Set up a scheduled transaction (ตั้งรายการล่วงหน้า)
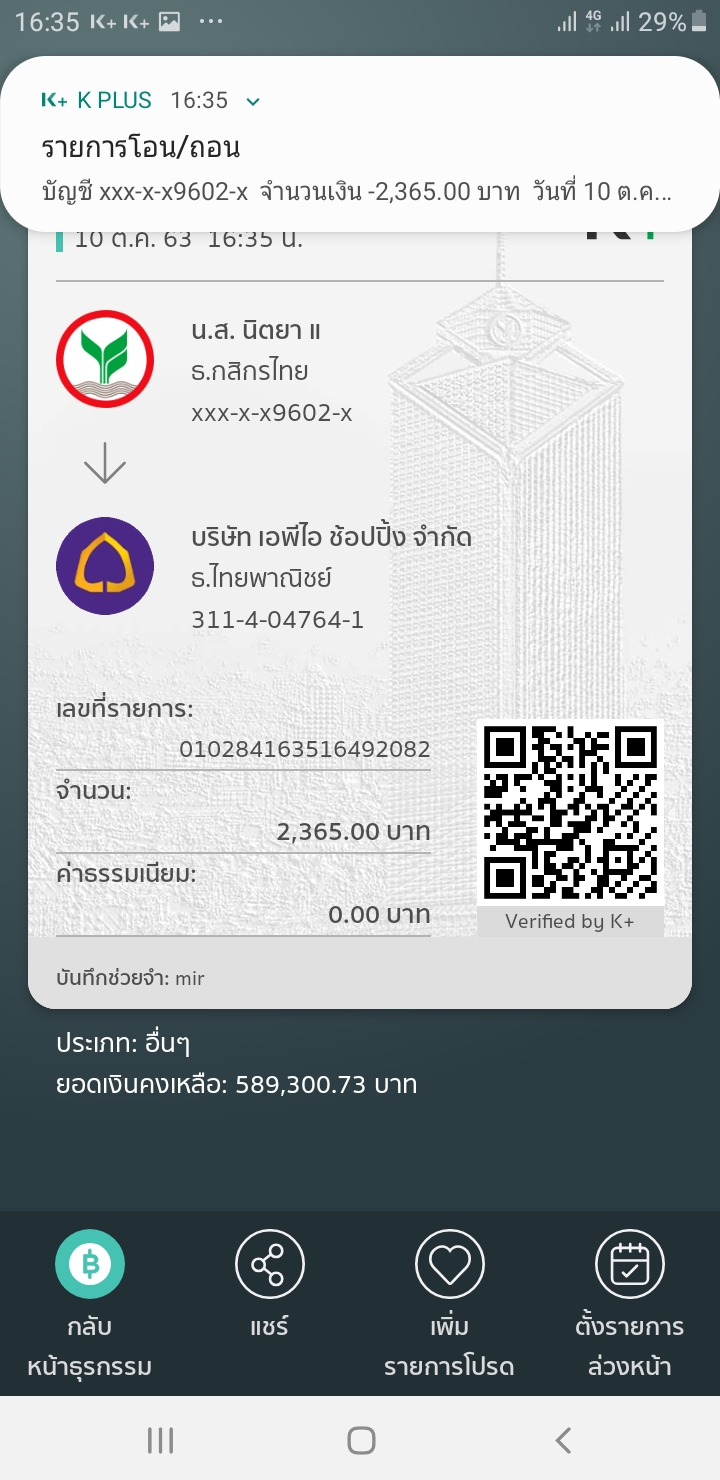The height and width of the screenshot is (1480, 720). click(x=629, y=1266)
